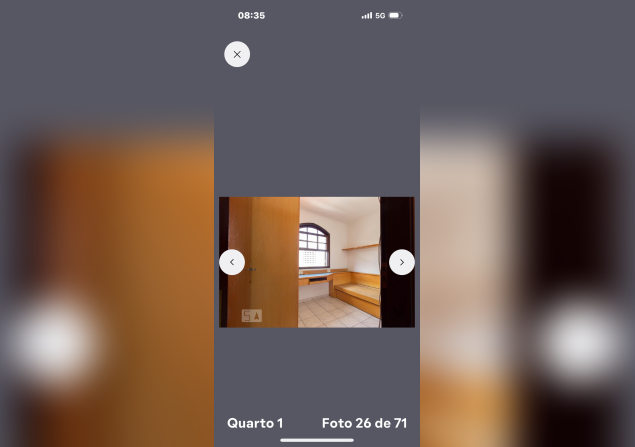This screenshot has width=635, height=447.
Task: Close the photo viewer
Action: (x=237, y=54)
